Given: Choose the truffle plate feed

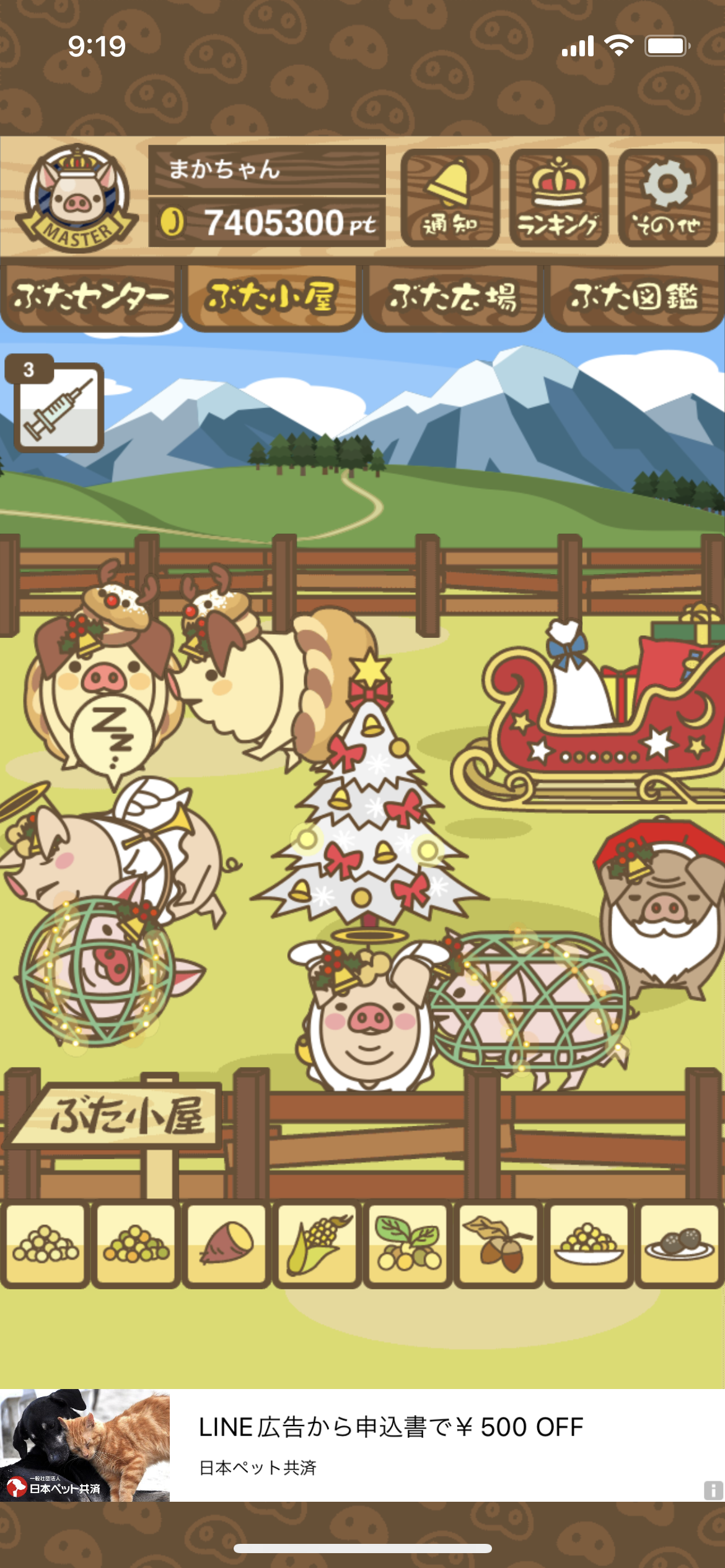Looking at the screenshot, I should click(680, 1244).
